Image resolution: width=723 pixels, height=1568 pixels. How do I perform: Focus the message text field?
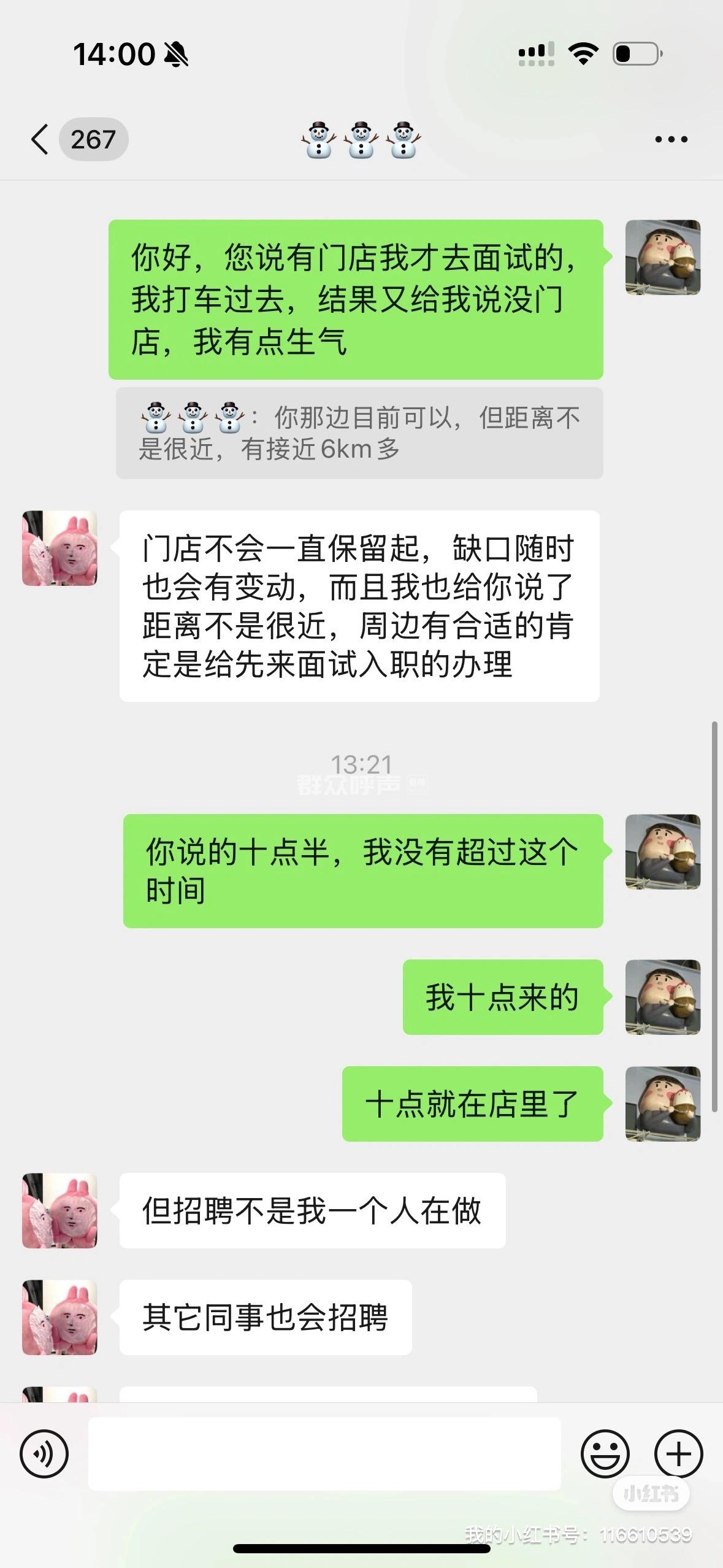[x=324, y=1453]
